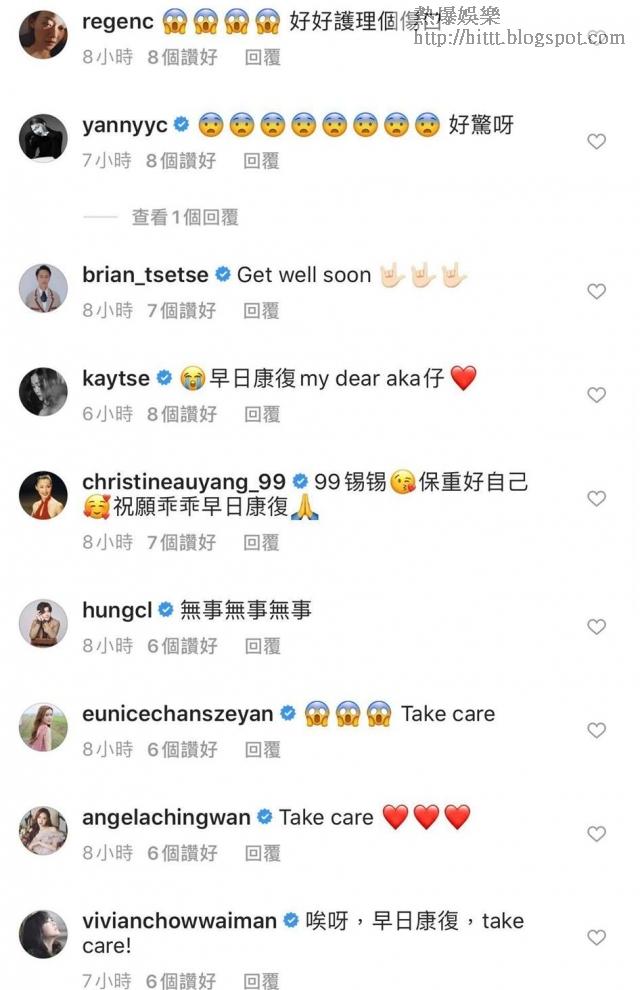The height and width of the screenshot is (990, 640).
Task: View likes on kaytse's comment
Action: [x=181, y=414]
